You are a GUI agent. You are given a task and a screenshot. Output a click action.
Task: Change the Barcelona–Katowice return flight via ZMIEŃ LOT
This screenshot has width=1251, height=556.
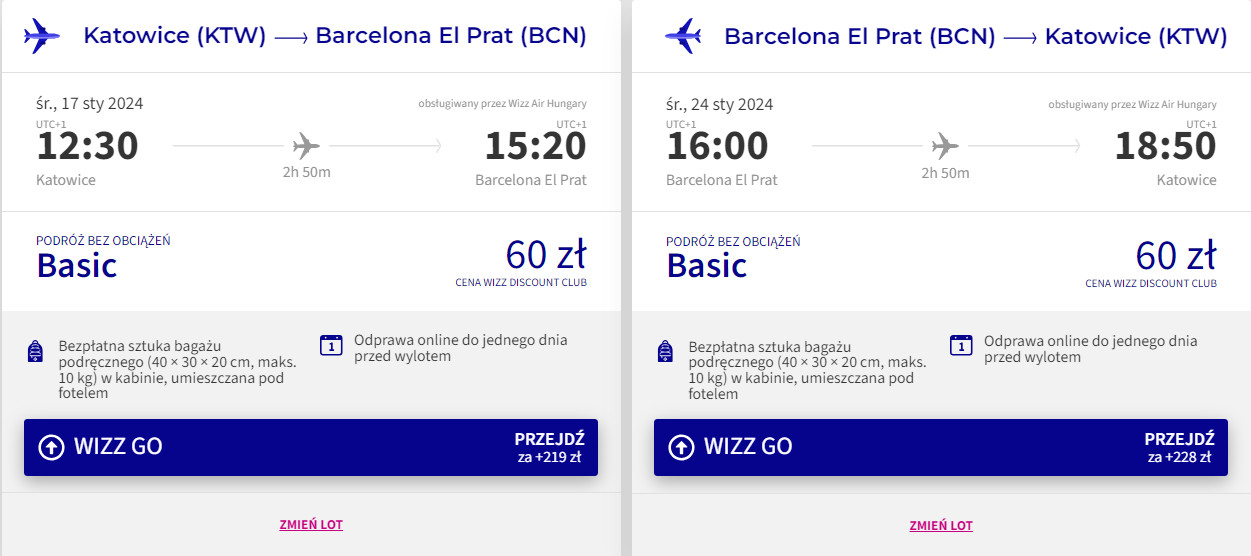940,526
